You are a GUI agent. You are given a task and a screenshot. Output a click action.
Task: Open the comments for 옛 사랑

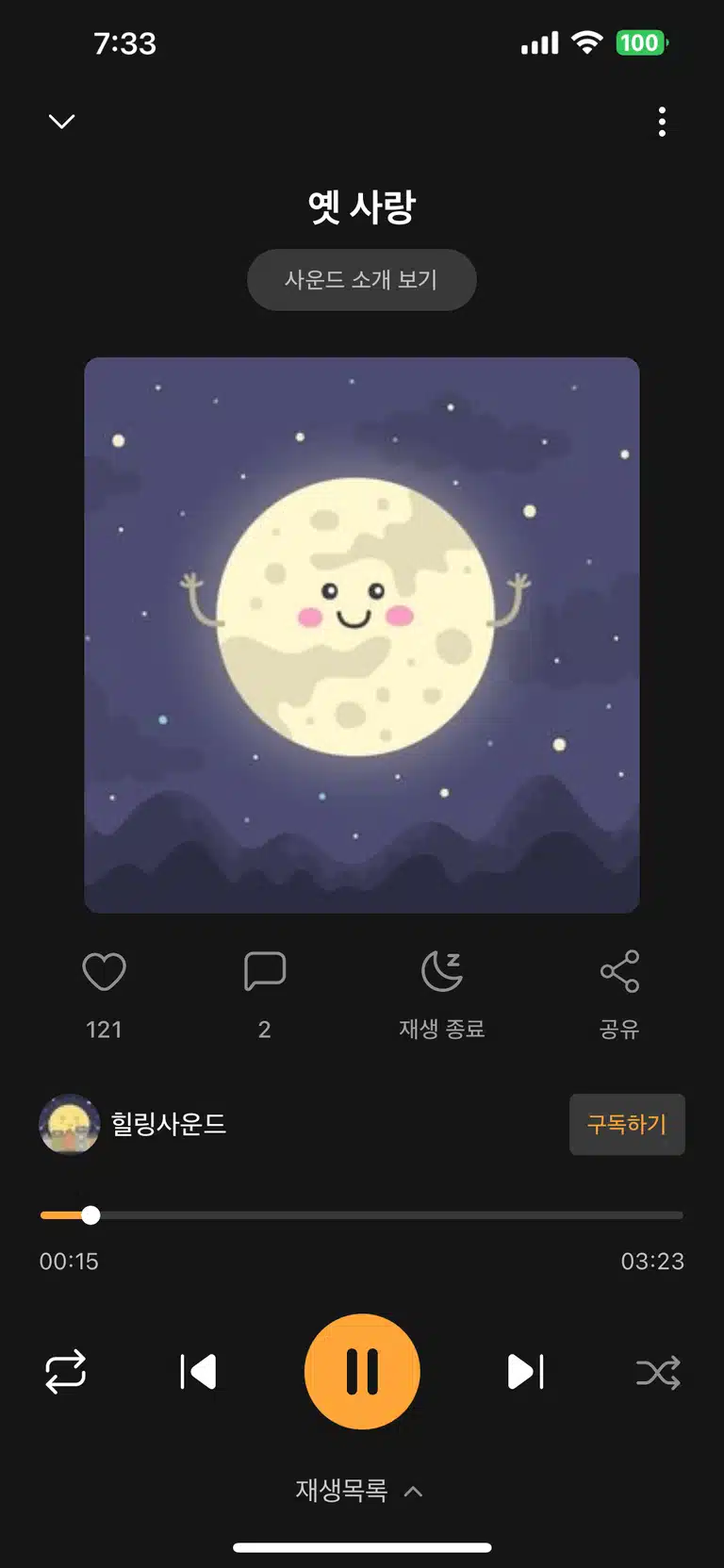point(264,971)
